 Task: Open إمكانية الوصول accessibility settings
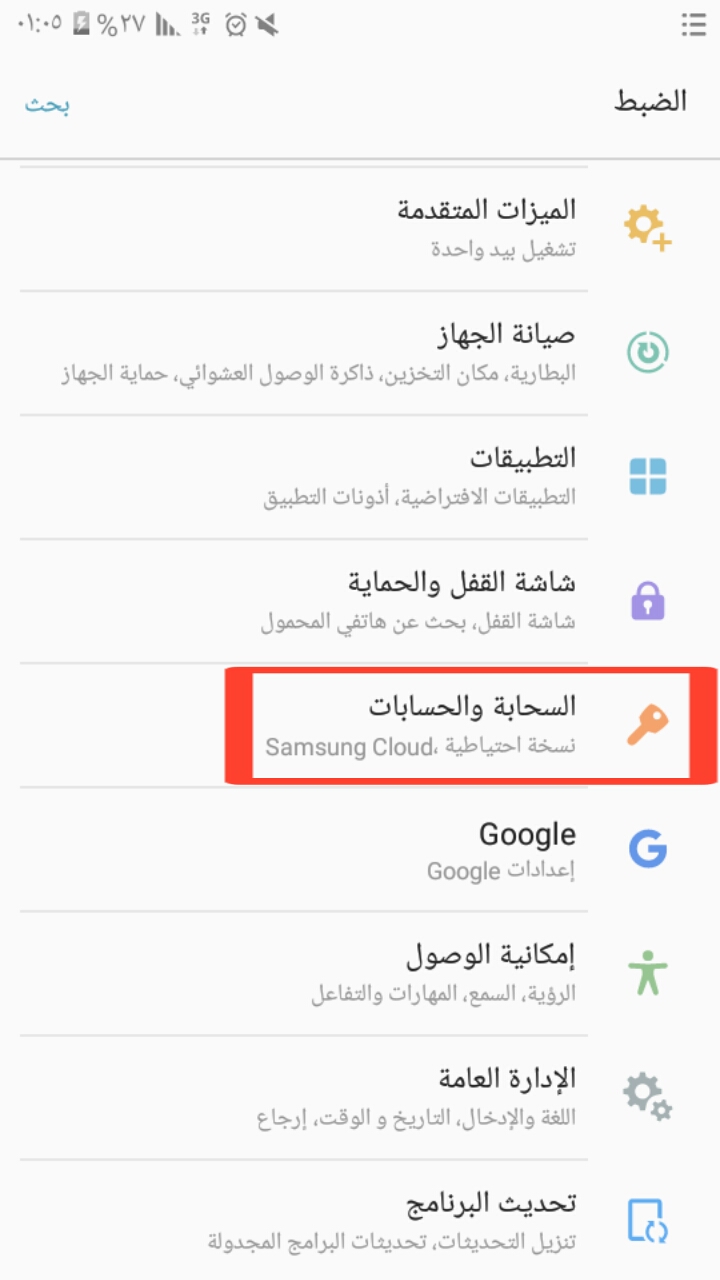[x=360, y=973]
